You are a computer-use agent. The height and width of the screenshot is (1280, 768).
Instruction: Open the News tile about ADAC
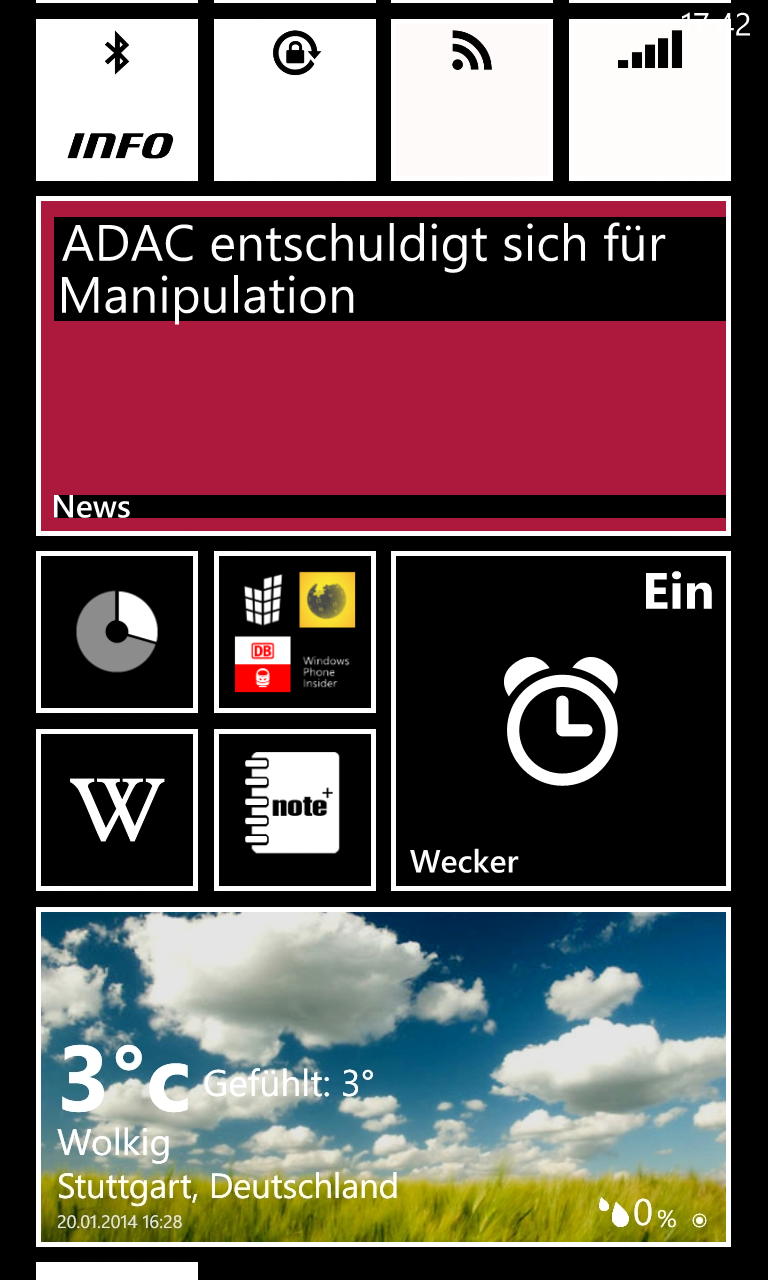pos(383,366)
